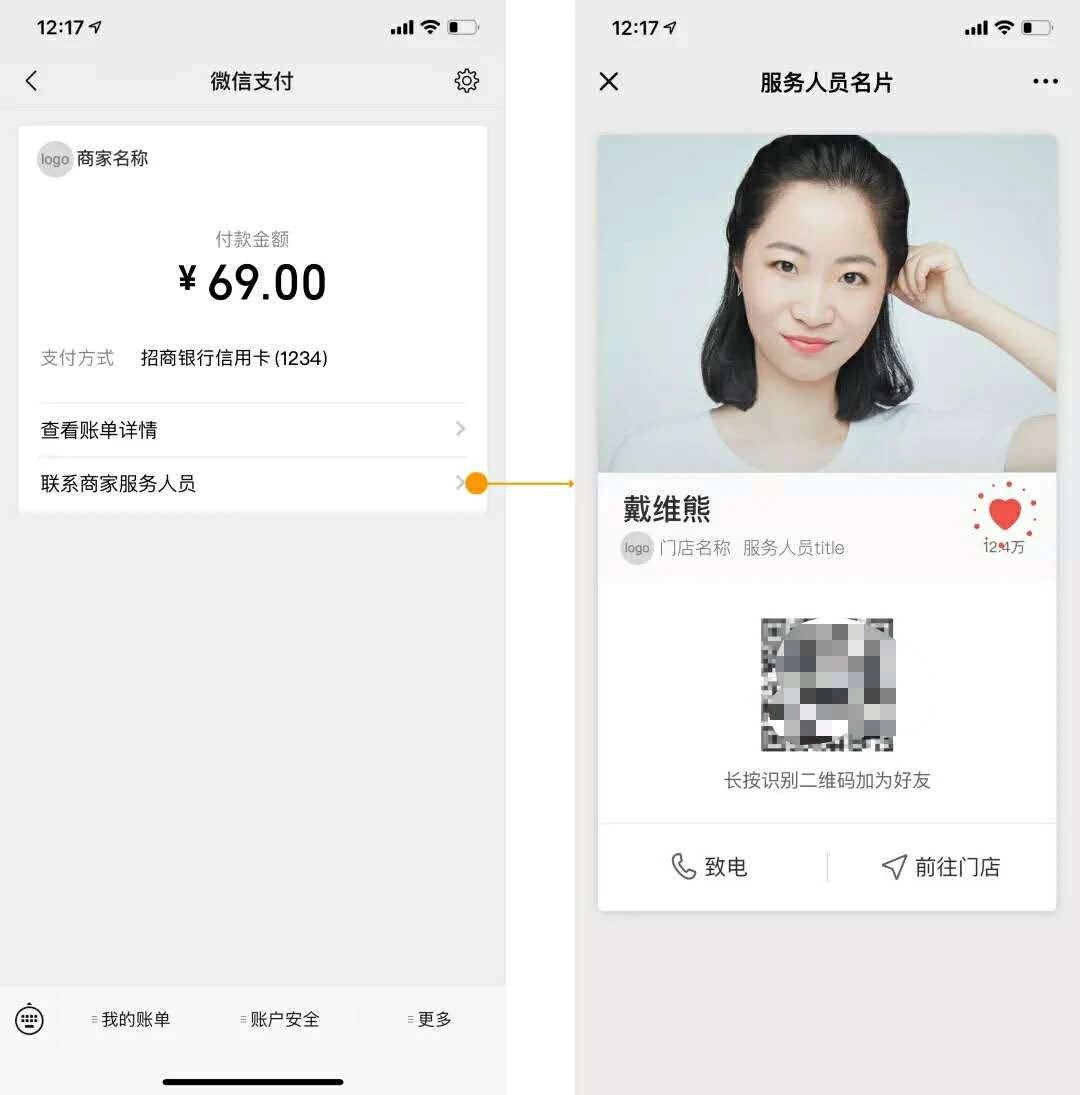View the bill details (查看账单详情)

(252, 430)
